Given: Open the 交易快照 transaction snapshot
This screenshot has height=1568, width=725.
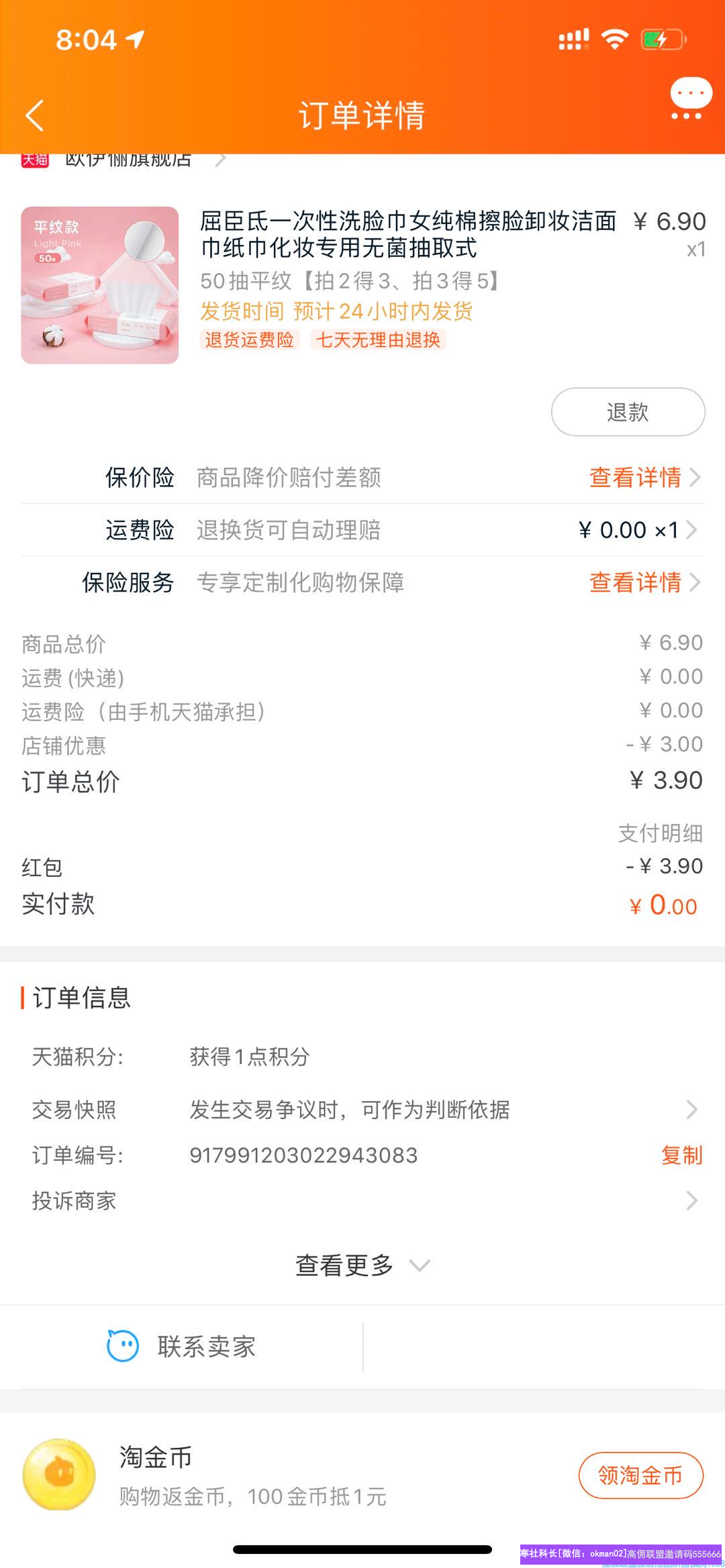Looking at the screenshot, I should click(362, 1110).
